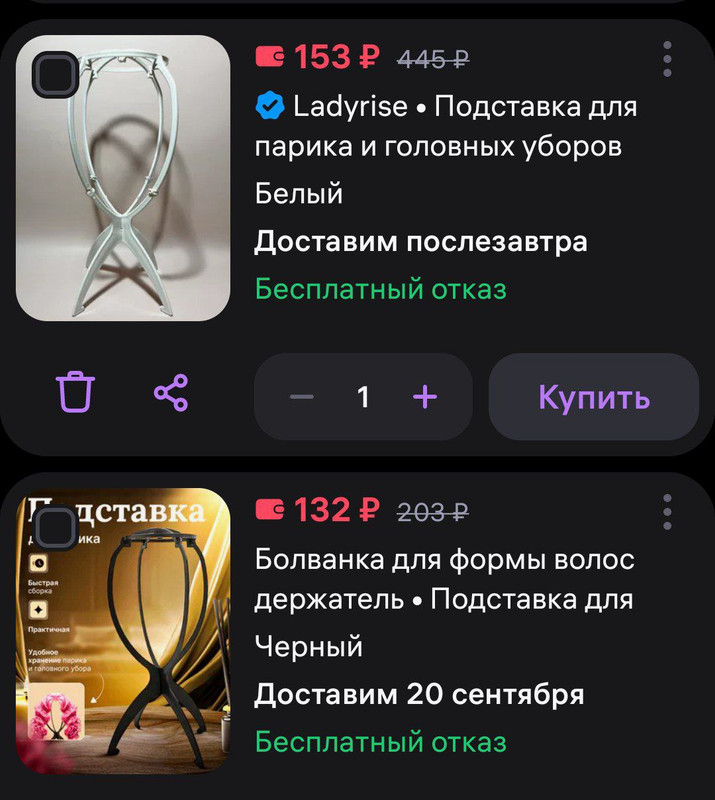
Task: Tick the checkbox on the black Болванка item
Action: pos(56,528)
